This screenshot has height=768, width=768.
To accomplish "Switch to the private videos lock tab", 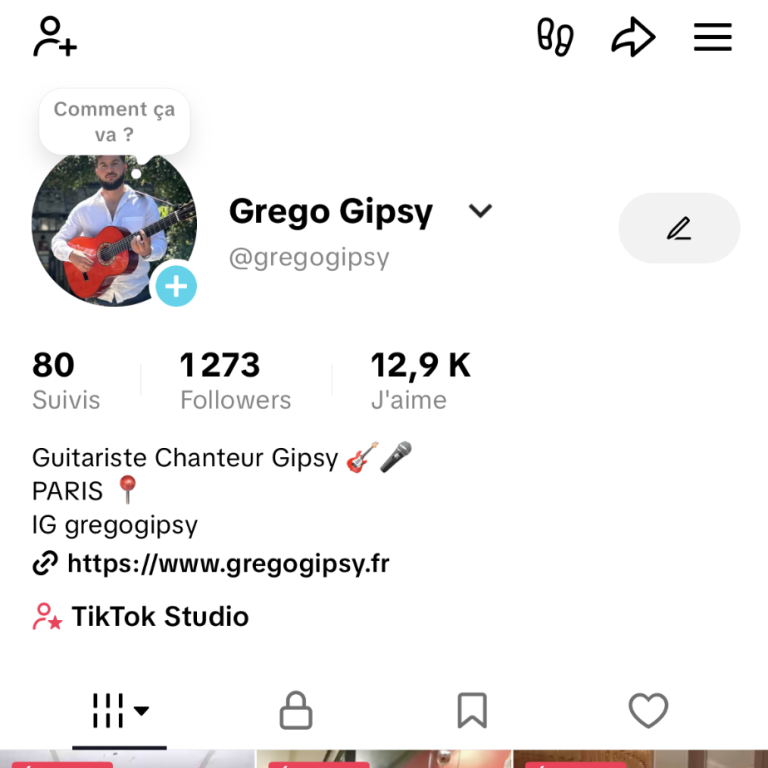I will [295, 711].
